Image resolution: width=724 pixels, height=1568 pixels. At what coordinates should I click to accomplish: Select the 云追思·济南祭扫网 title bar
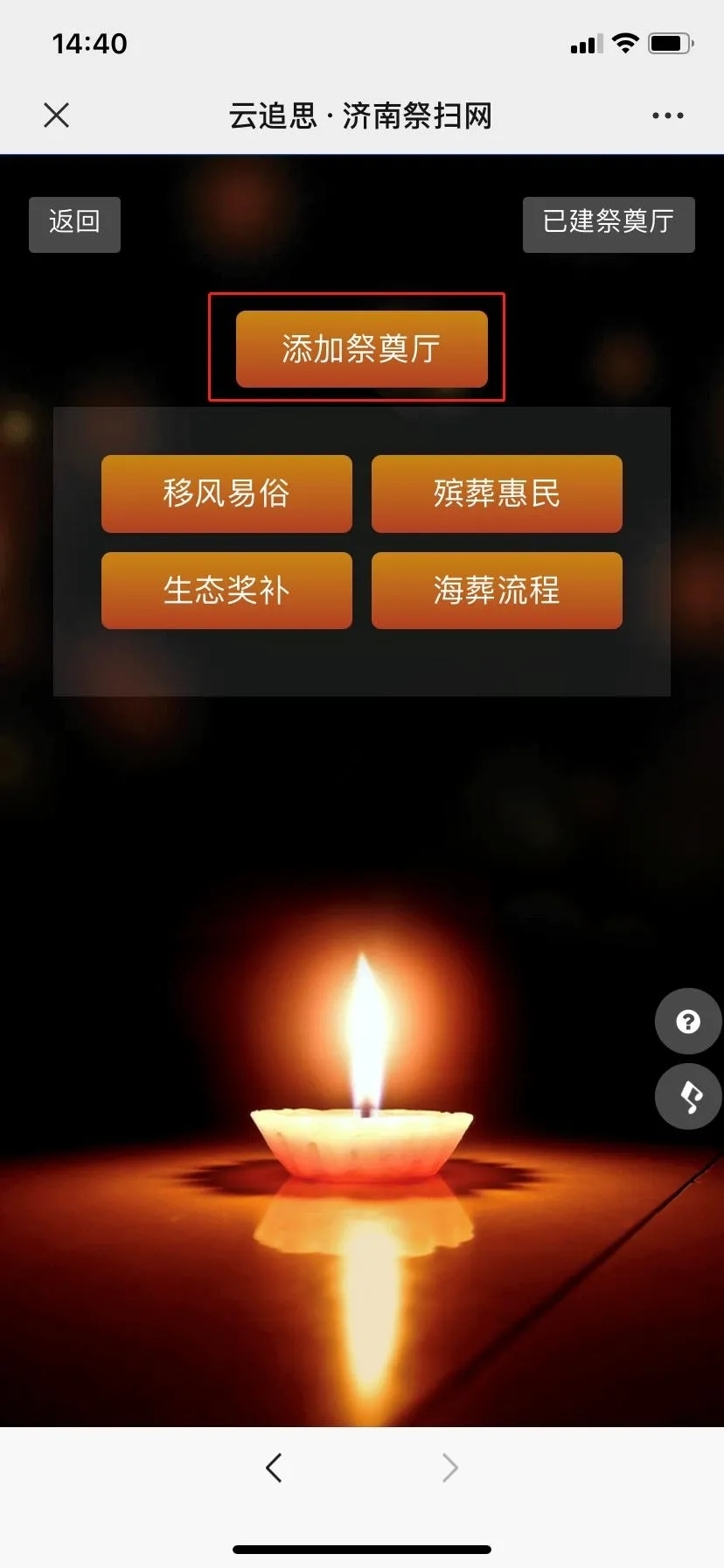pos(360,115)
